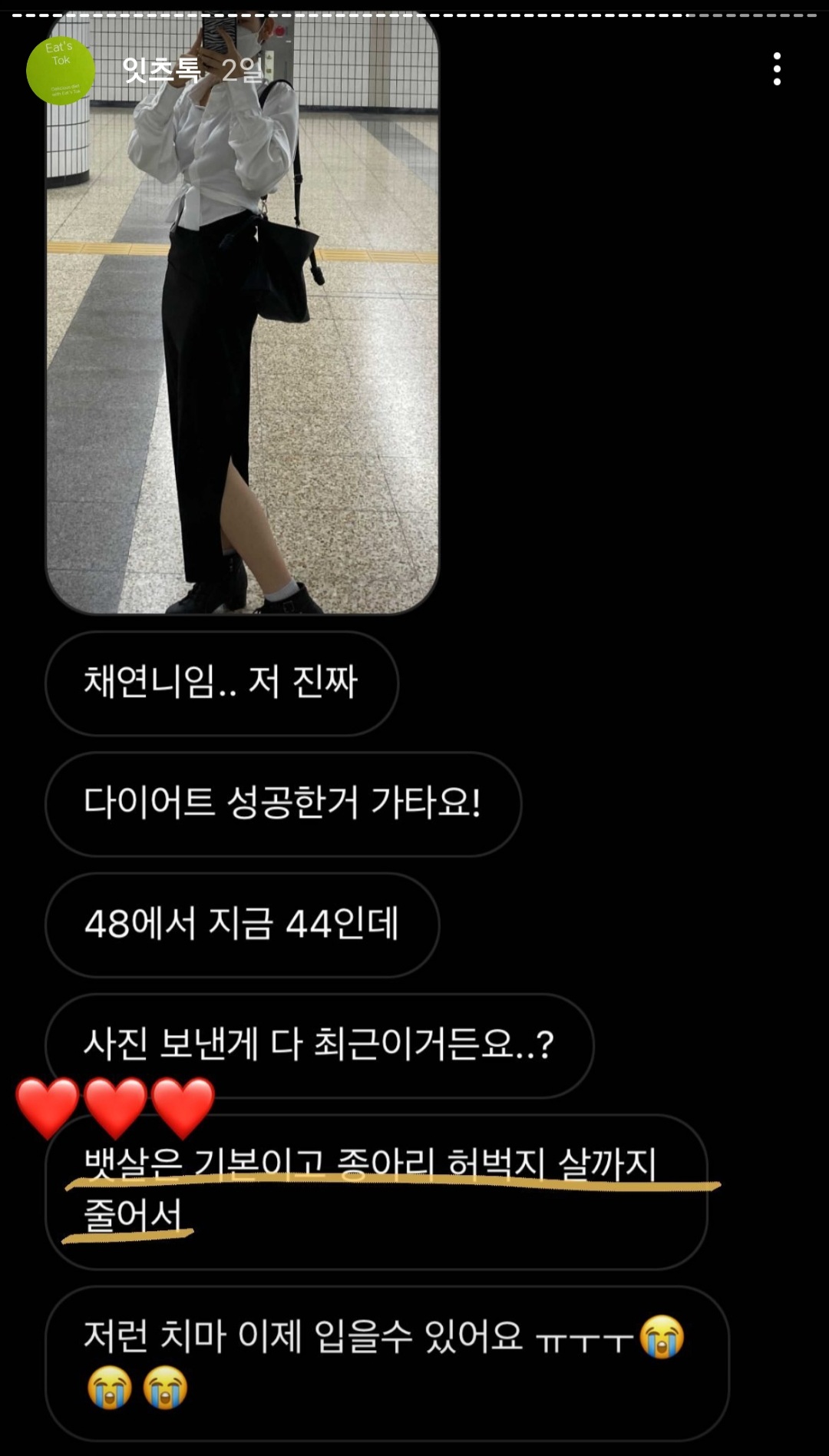Open 잇츠톡 profile from avatar
829x1456 pixels.
(x=61, y=71)
